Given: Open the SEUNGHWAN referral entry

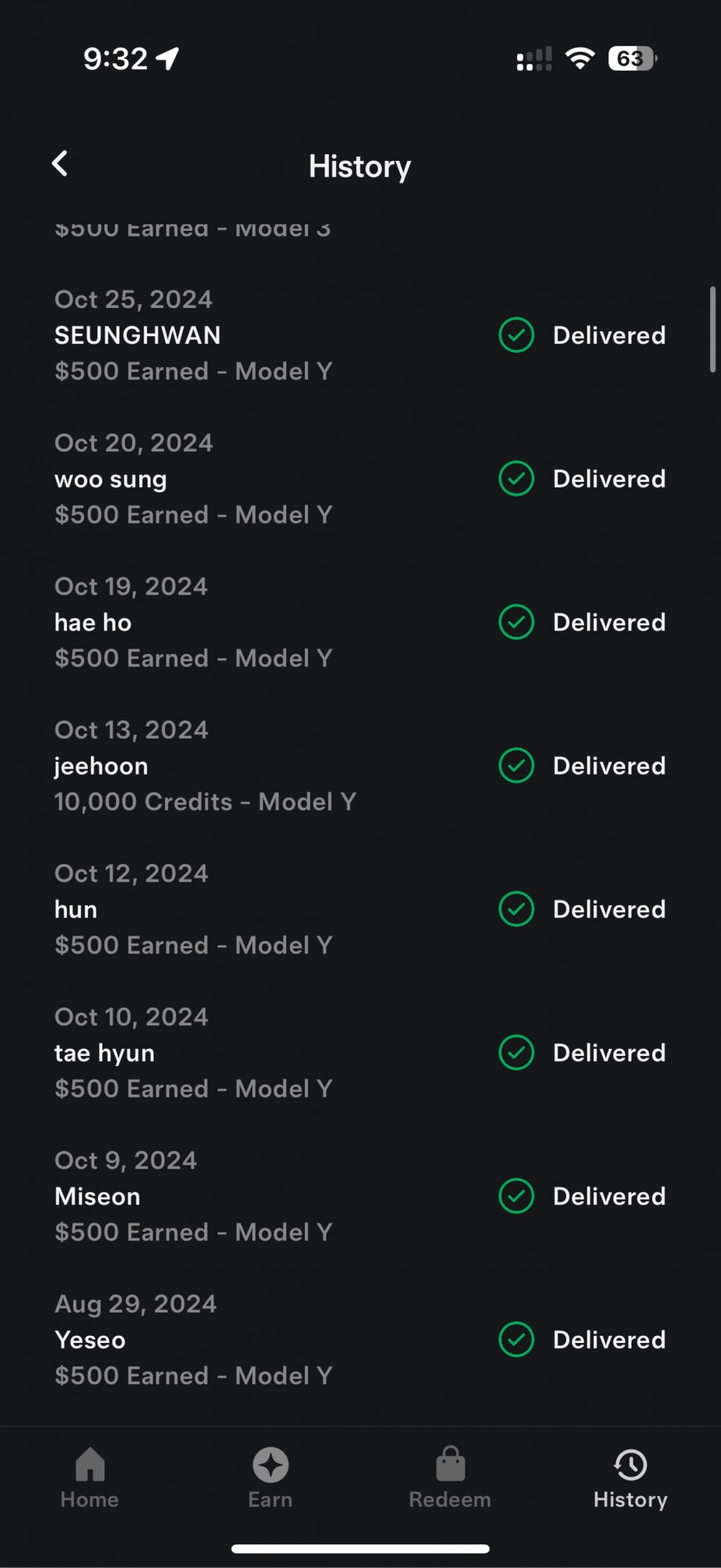Looking at the screenshot, I should click(360, 335).
